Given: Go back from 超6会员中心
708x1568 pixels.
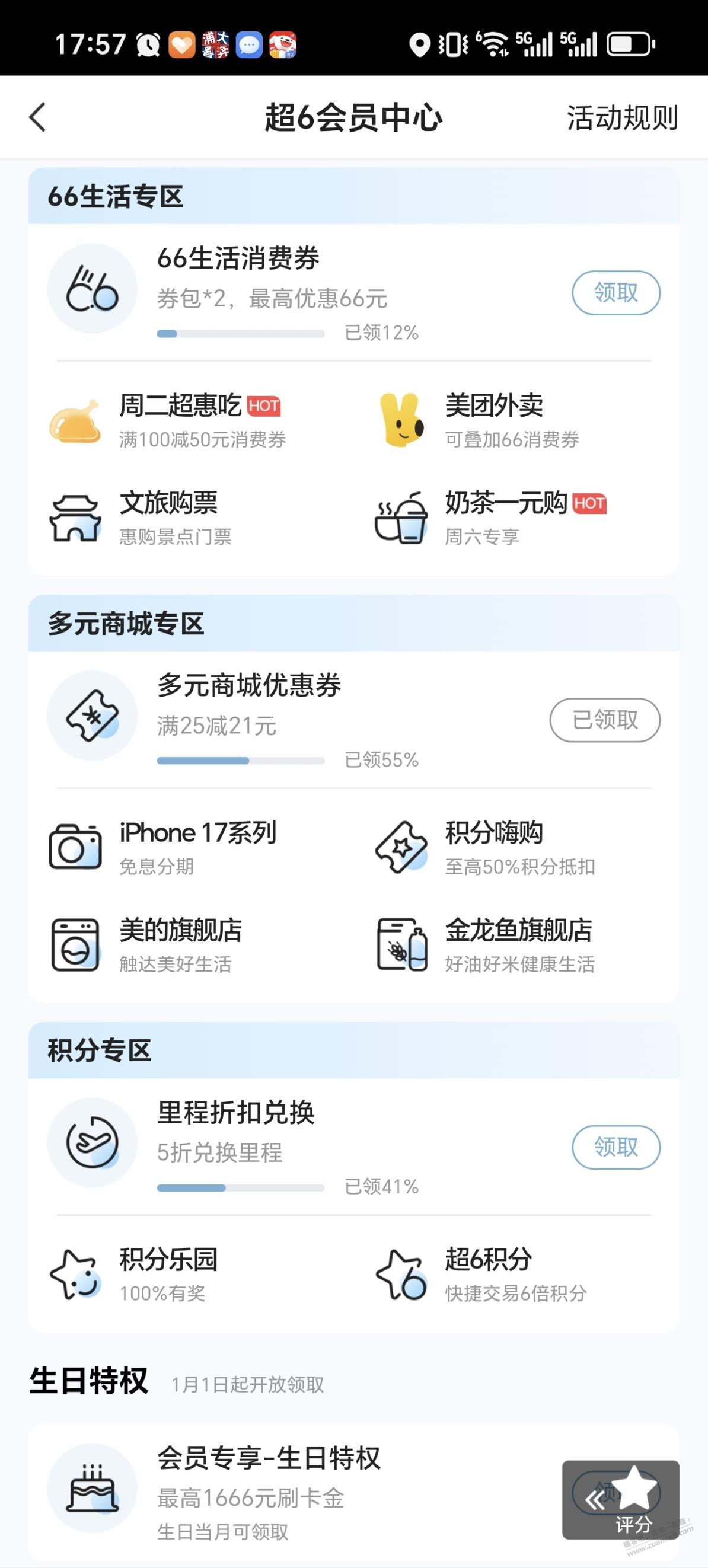Looking at the screenshot, I should click(38, 117).
